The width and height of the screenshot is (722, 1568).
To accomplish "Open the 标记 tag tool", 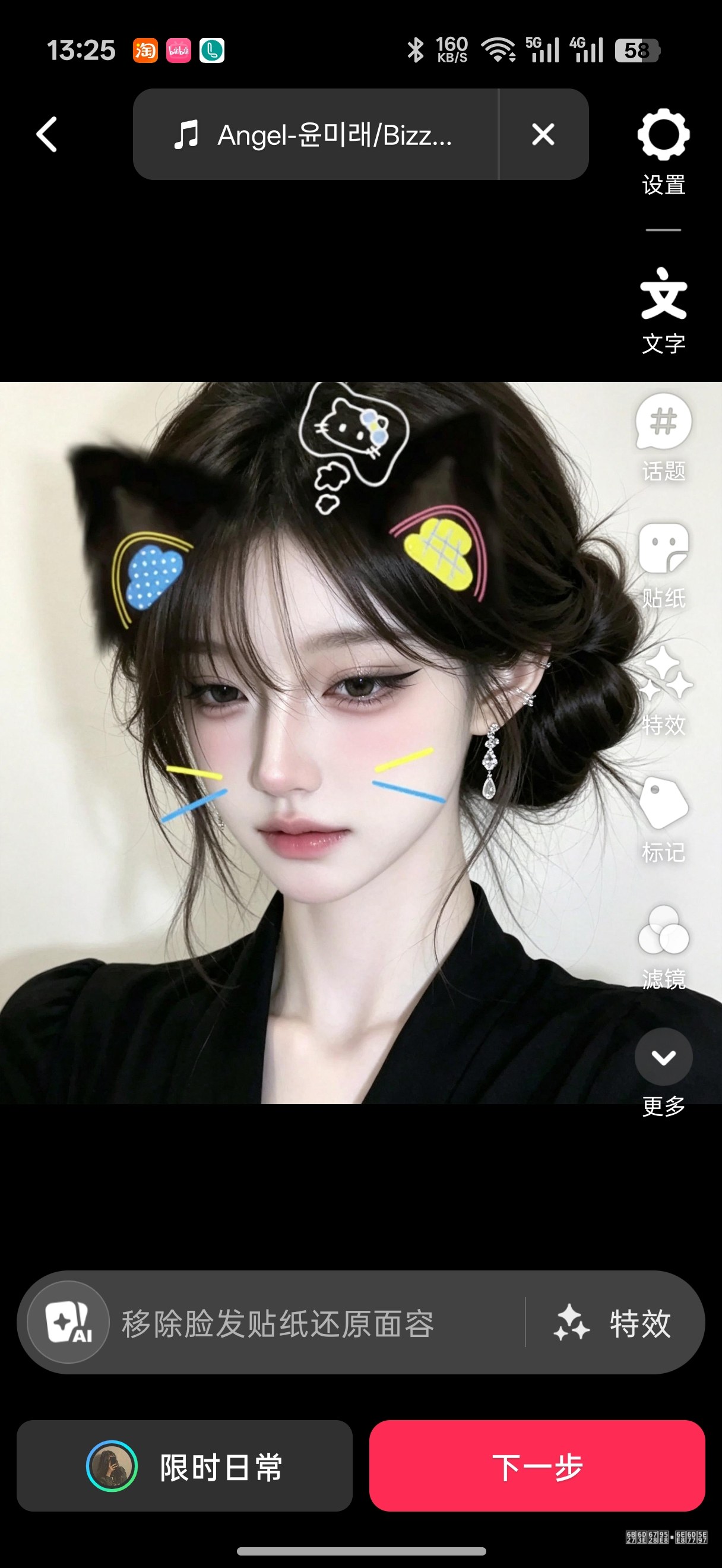I will (x=663, y=819).
